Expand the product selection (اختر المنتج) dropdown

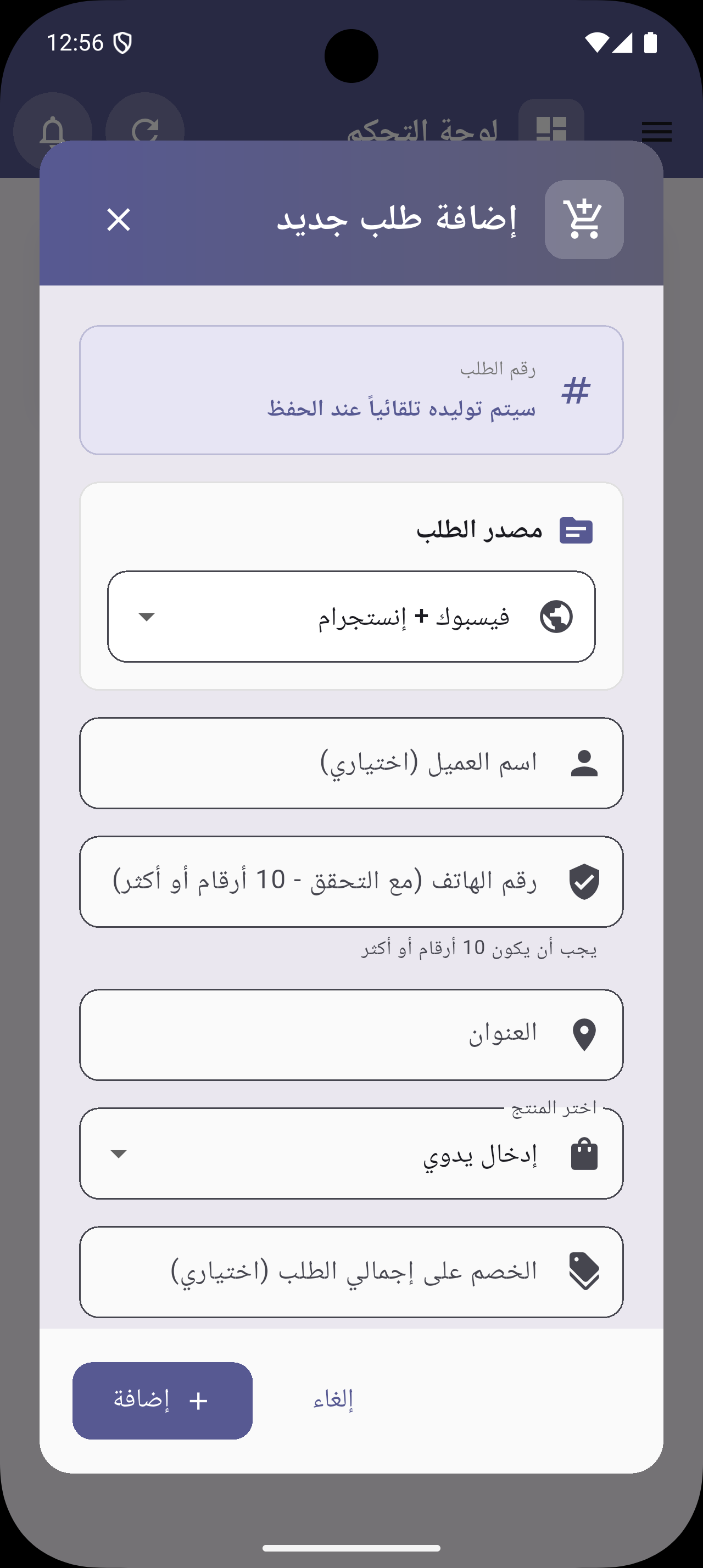(x=351, y=1153)
